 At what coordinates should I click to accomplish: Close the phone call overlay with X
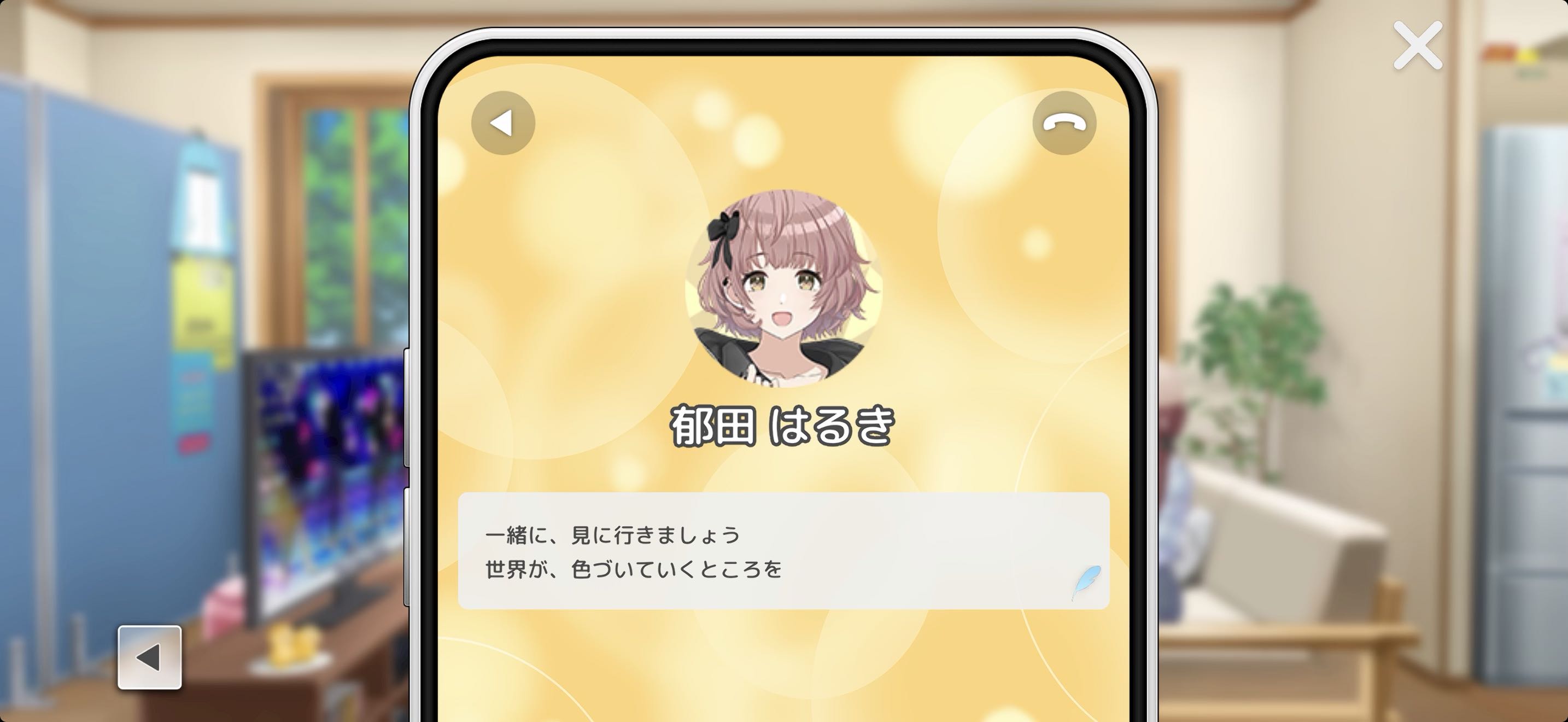pyautogui.click(x=1418, y=45)
